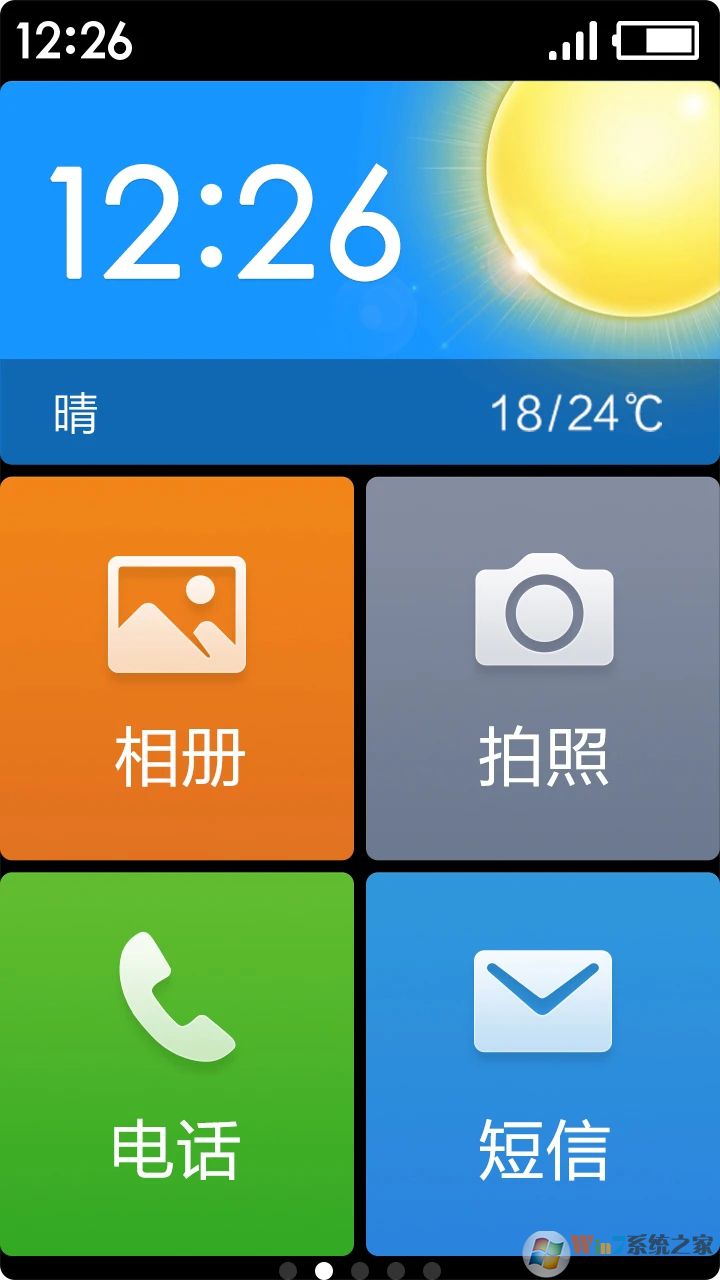
Task: Tap the middle page dot to change pages
Action: point(360,1271)
